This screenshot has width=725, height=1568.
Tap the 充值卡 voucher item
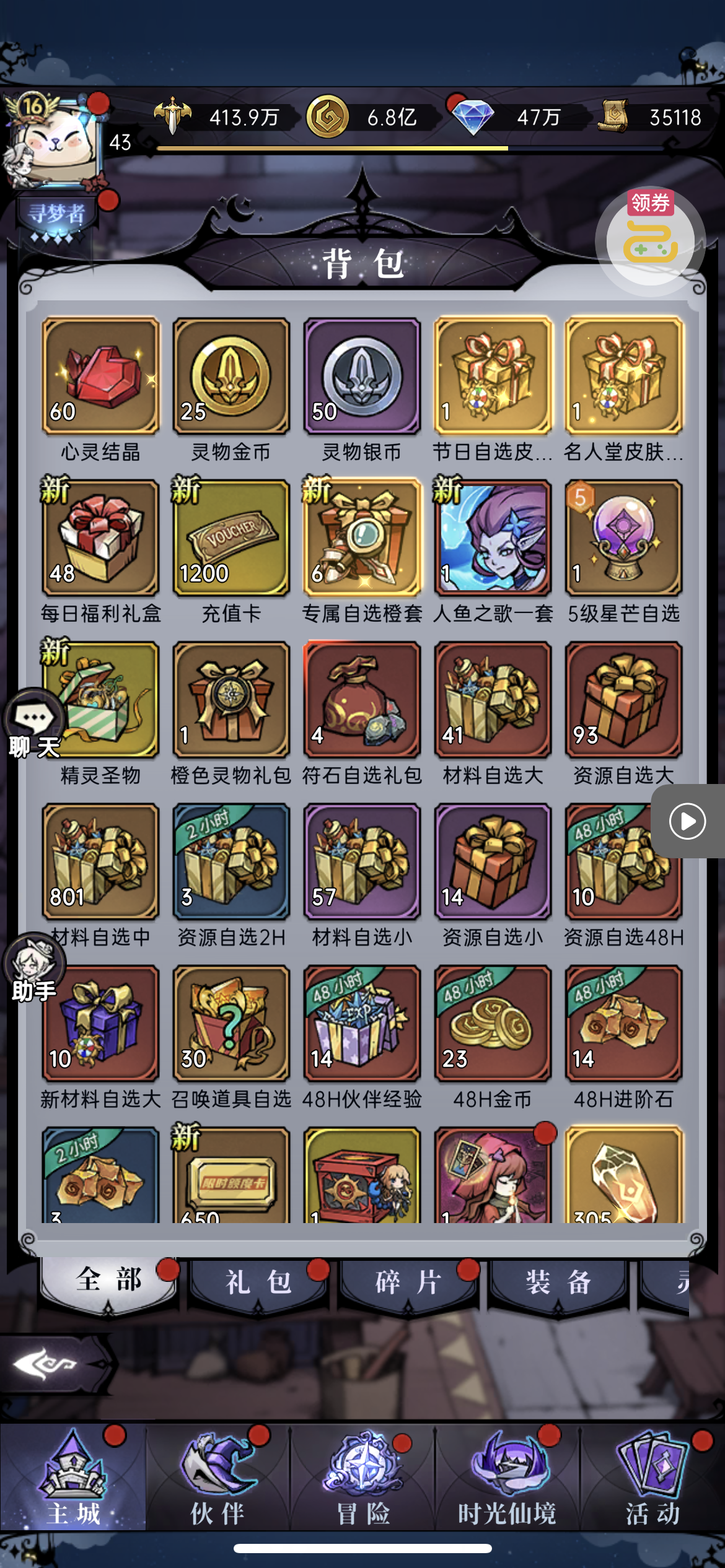pos(231,538)
